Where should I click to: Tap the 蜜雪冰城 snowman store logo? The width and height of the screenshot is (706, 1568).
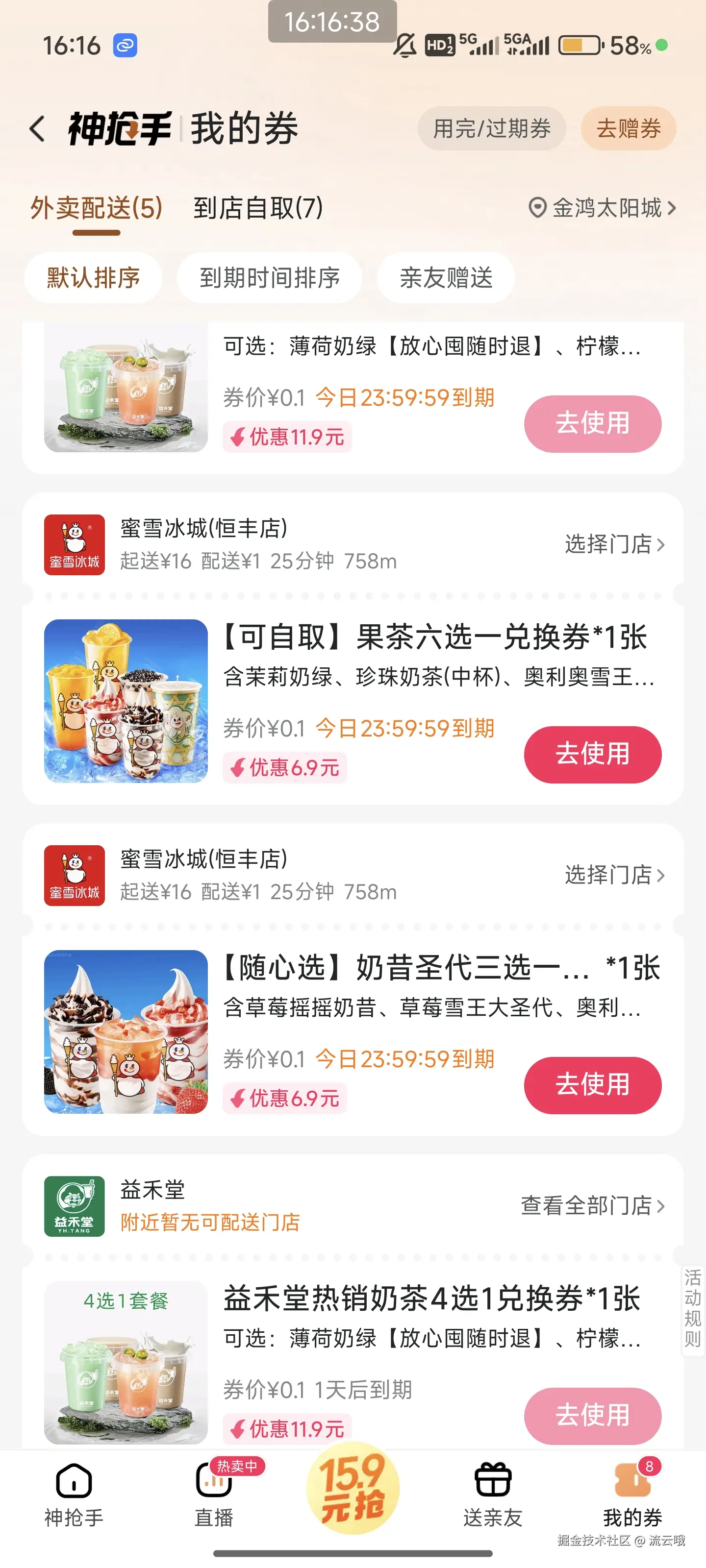point(74,545)
